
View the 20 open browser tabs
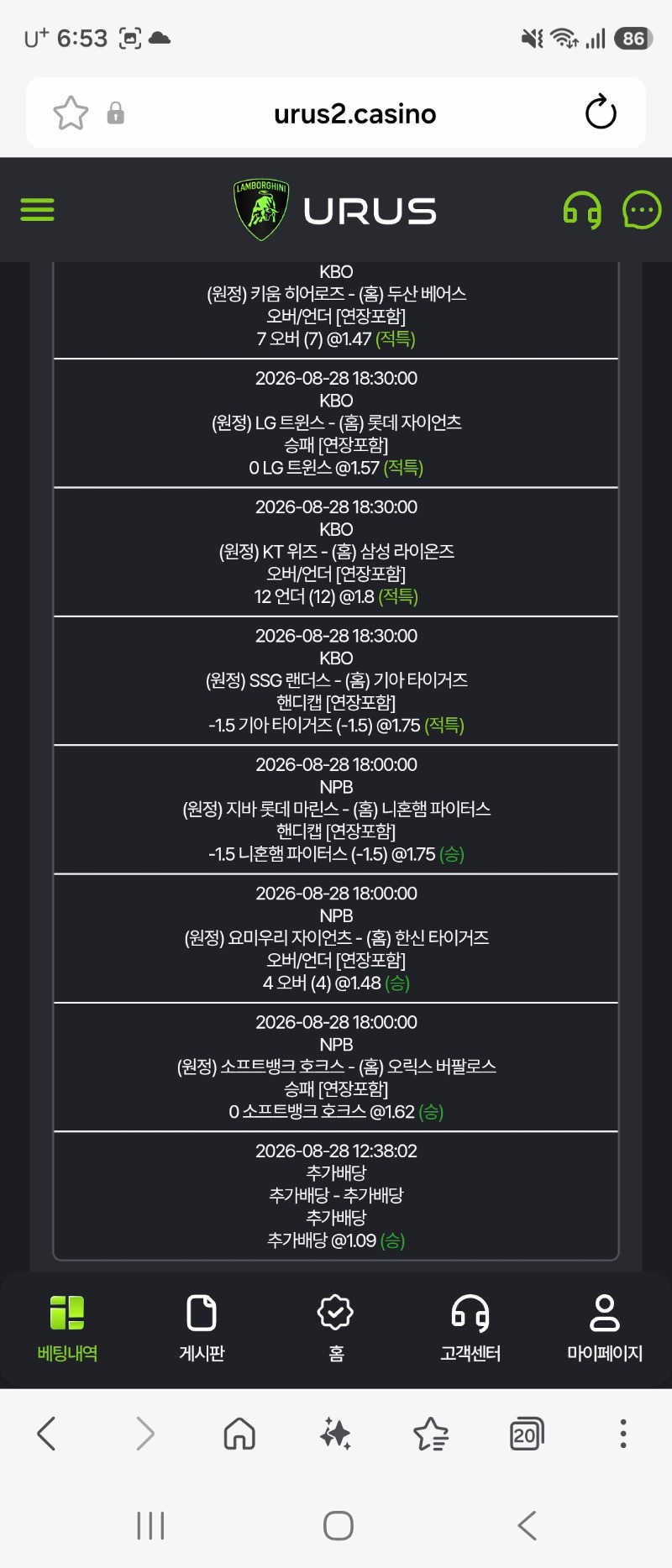pos(527,1434)
